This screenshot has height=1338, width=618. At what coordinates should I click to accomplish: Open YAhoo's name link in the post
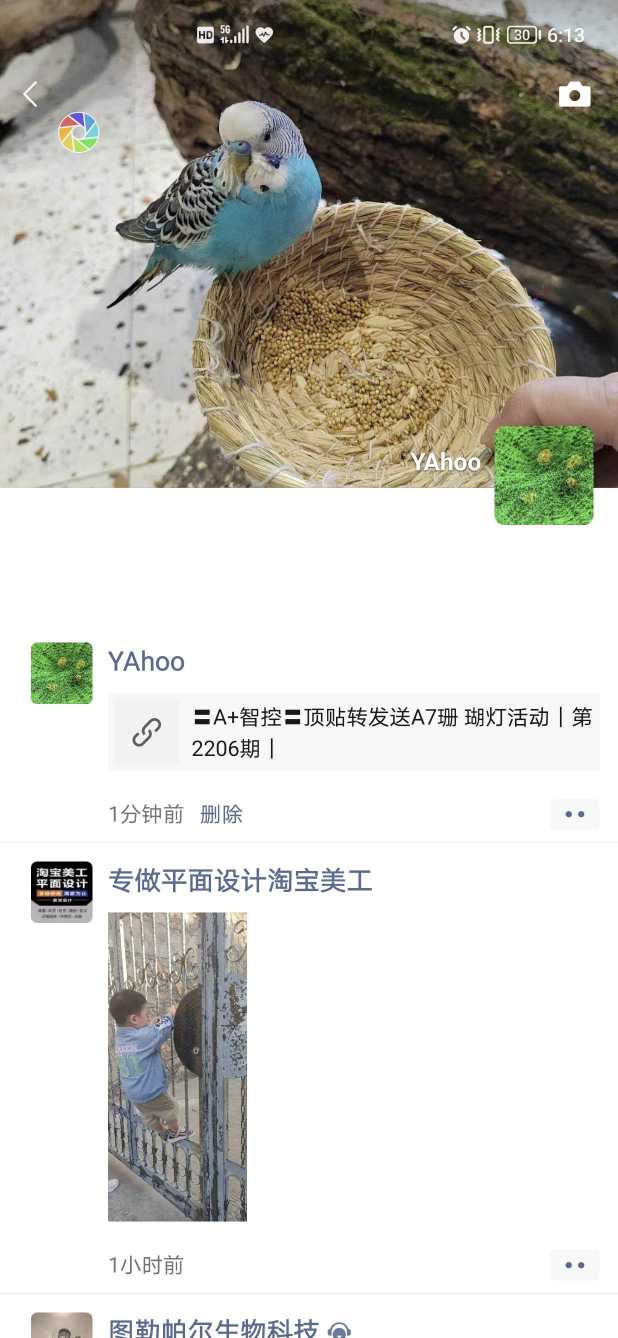(146, 662)
